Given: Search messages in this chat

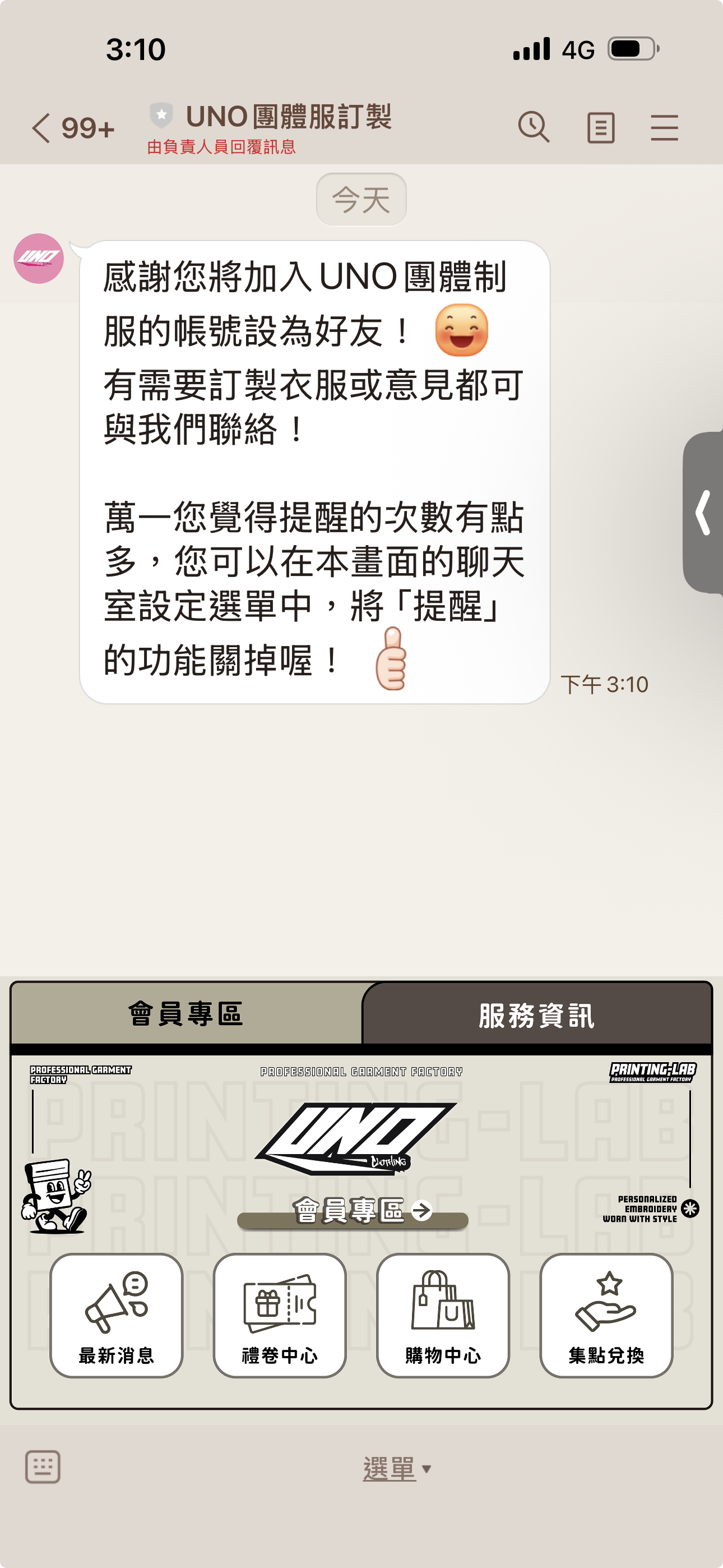Looking at the screenshot, I should point(534,128).
